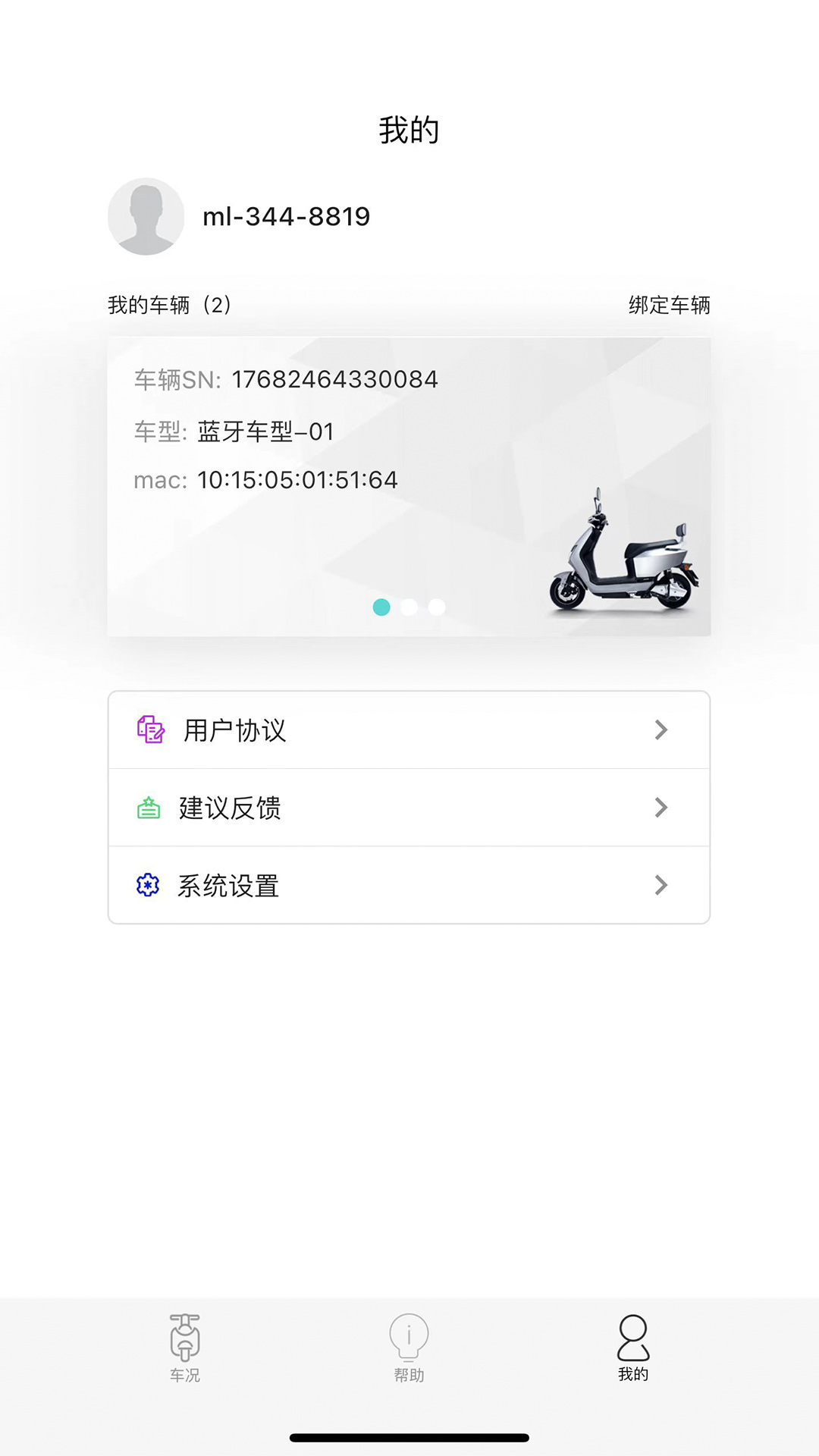The height and width of the screenshot is (1456, 819).
Task: Open 系统设置 system settings
Action: pyautogui.click(x=409, y=885)
